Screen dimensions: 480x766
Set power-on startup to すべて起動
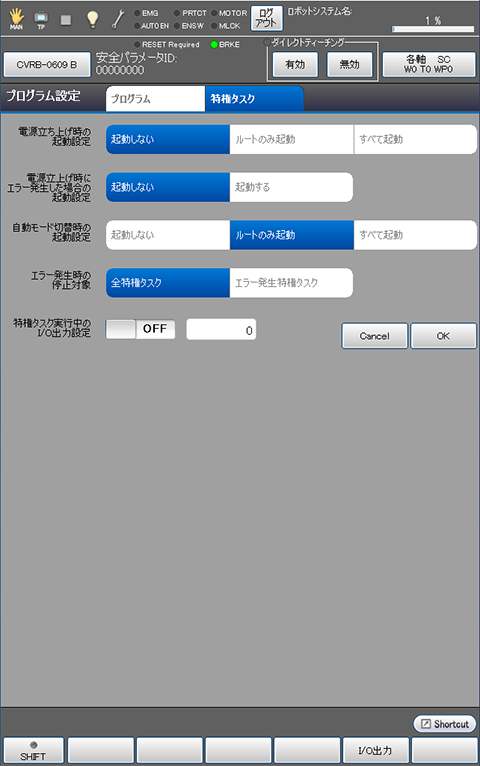point(415,139)
